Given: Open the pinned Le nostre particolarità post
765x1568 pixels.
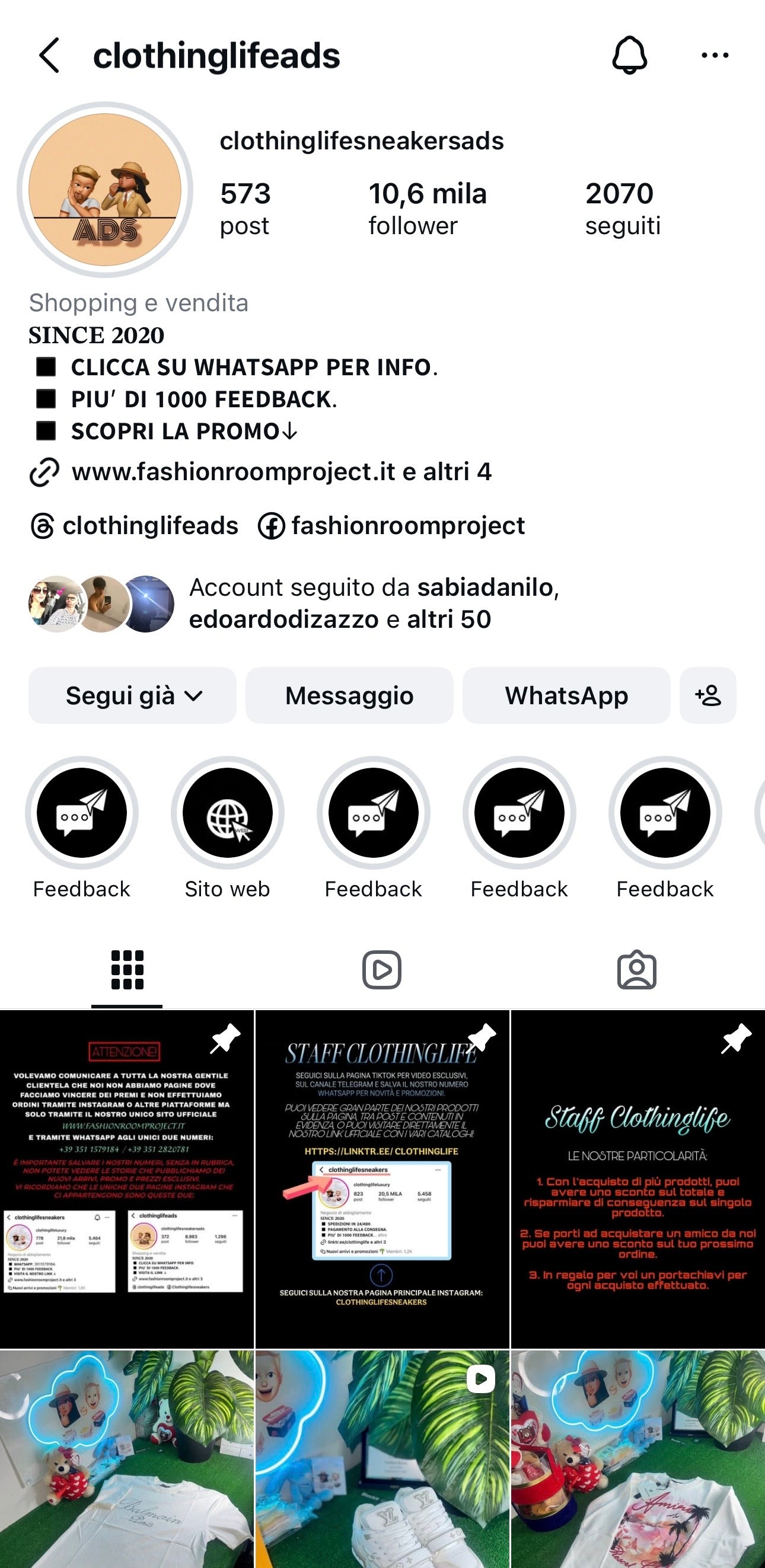Looking at the screenshot, I should pyautogui.click(x=638, y=1178).
